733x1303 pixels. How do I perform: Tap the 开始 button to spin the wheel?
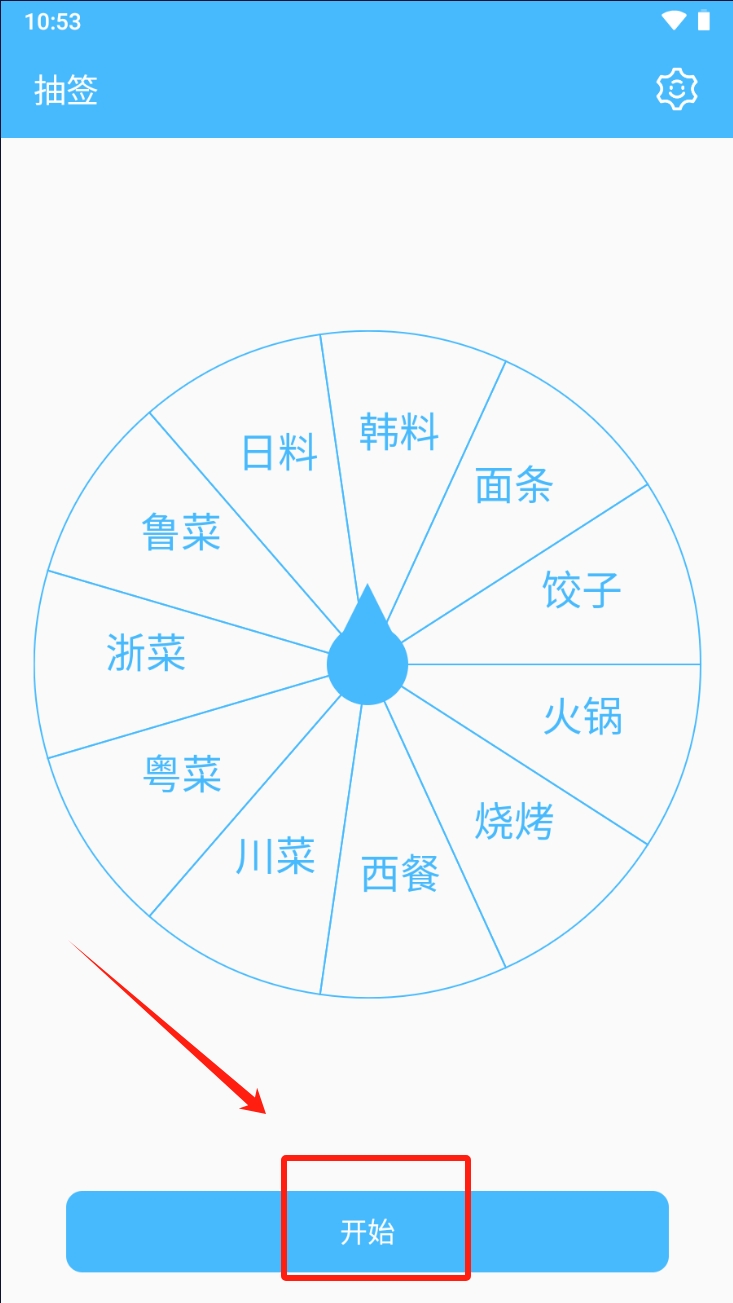[367, 1232]
